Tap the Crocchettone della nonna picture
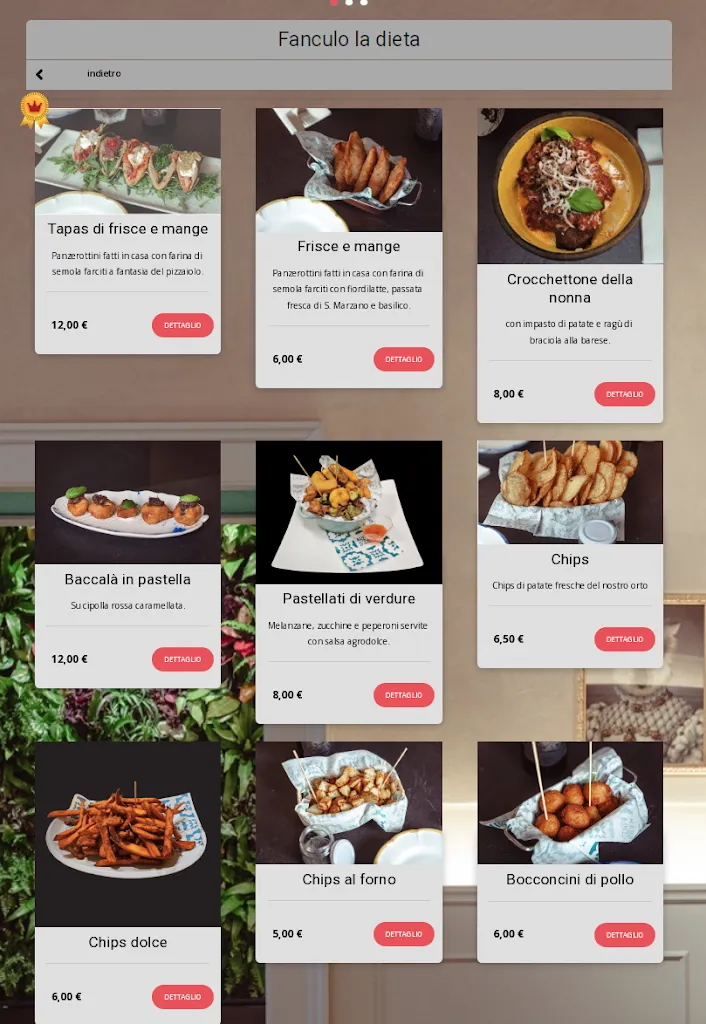Image resolution: width=706 pixels, height=1024 pixels. pyautogui.click(x=569, y=186)
